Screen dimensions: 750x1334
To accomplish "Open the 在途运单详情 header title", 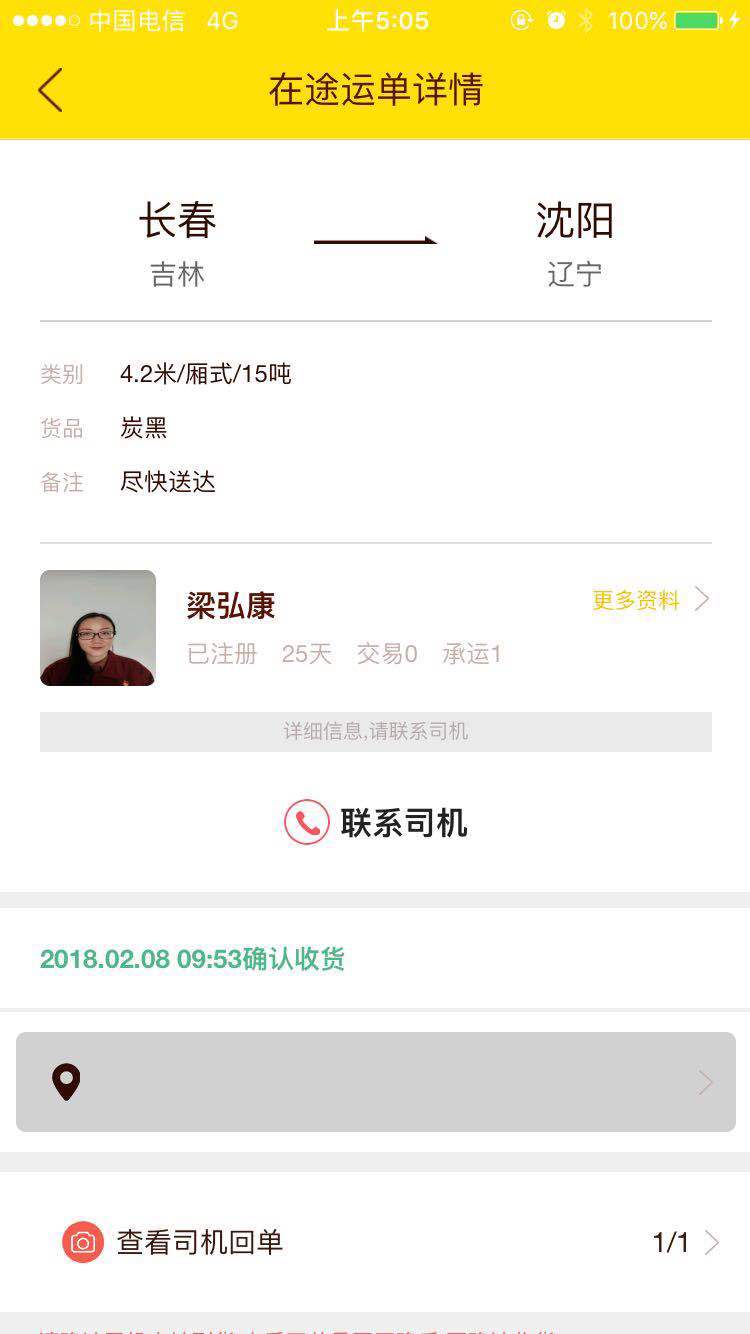I will tap(375, 89).
